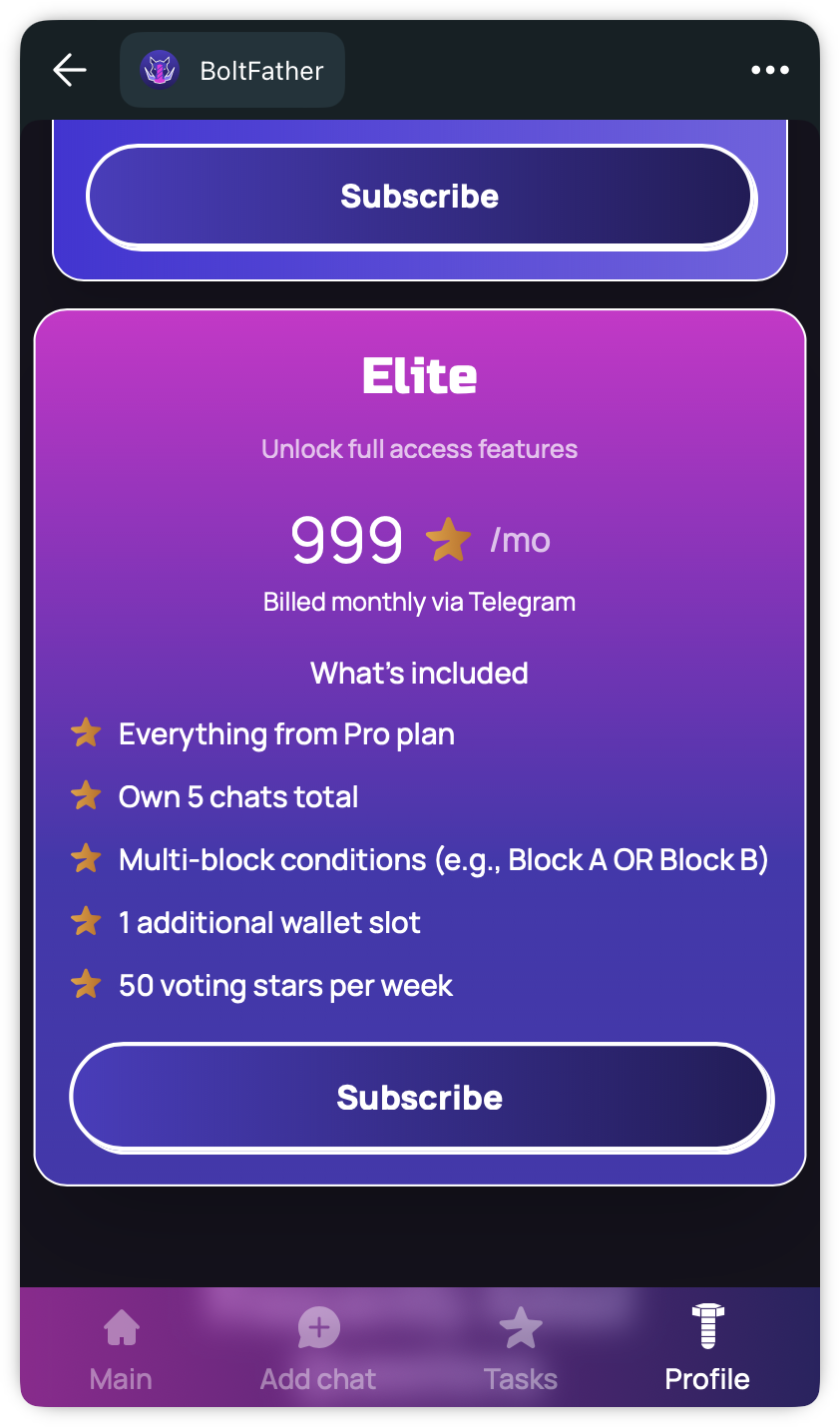840x1427 pixels.
Task: Open the Add chat tab
Action: [x=318, y=1349]
